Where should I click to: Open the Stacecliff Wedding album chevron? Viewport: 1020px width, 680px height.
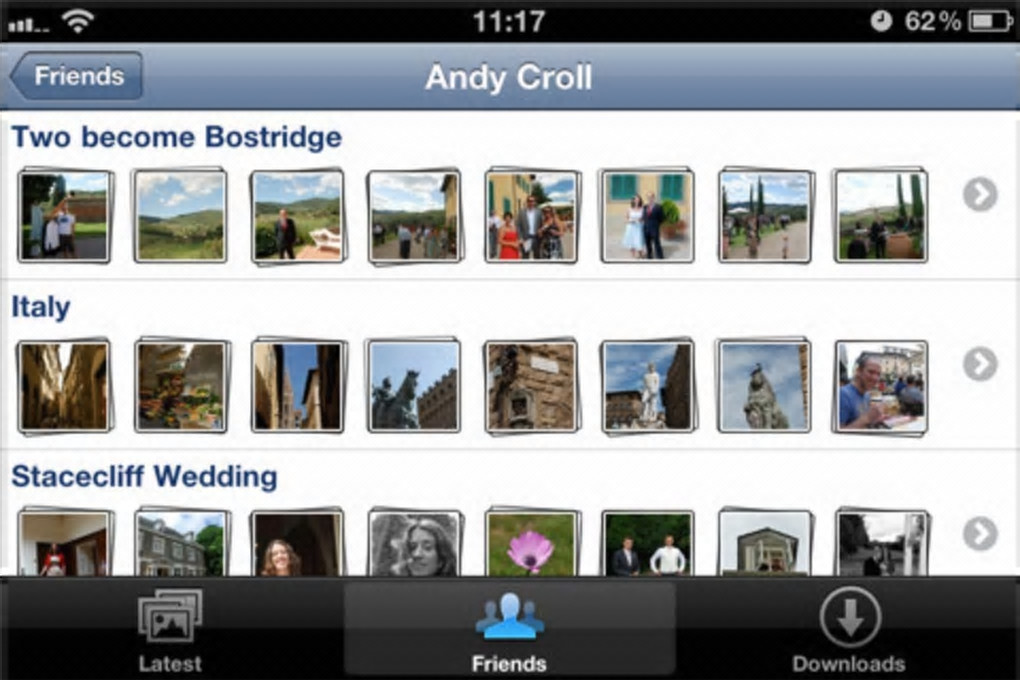point(980,534)
